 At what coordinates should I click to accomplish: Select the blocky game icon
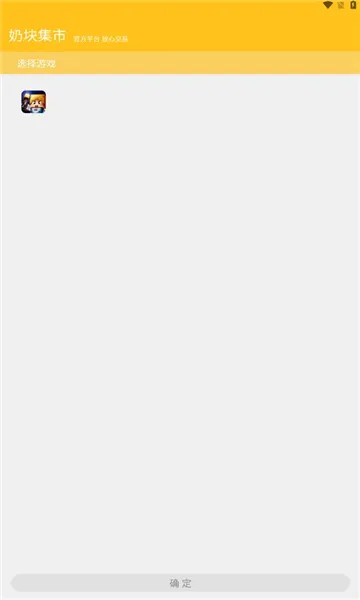pos(34,102)
